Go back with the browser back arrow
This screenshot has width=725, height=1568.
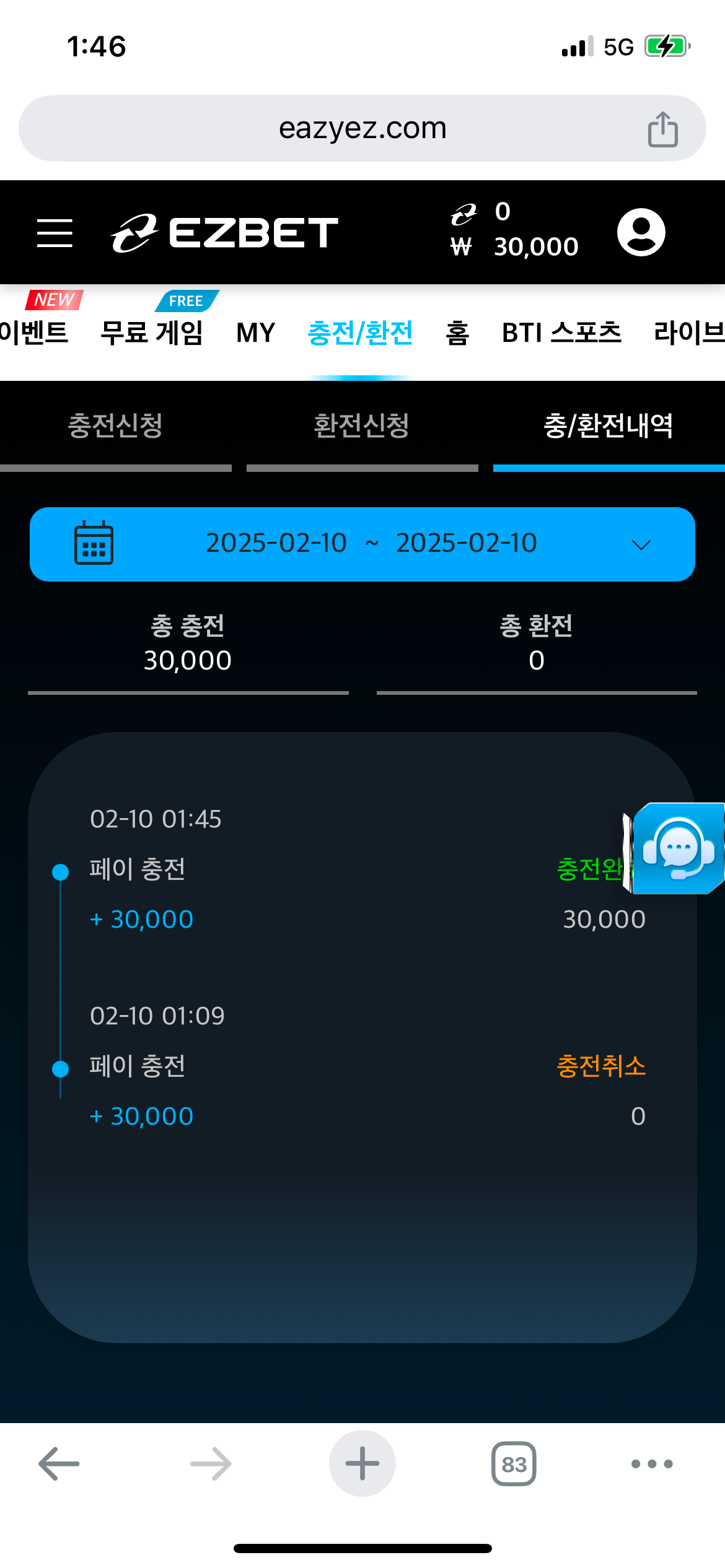59,1464
